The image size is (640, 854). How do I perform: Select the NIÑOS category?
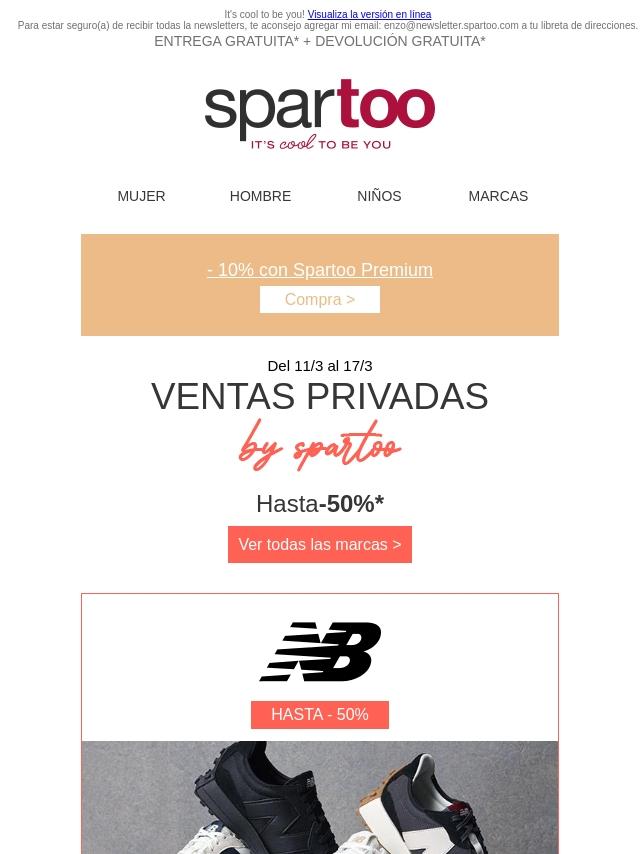pyautogui.click(x=379, y=196)
